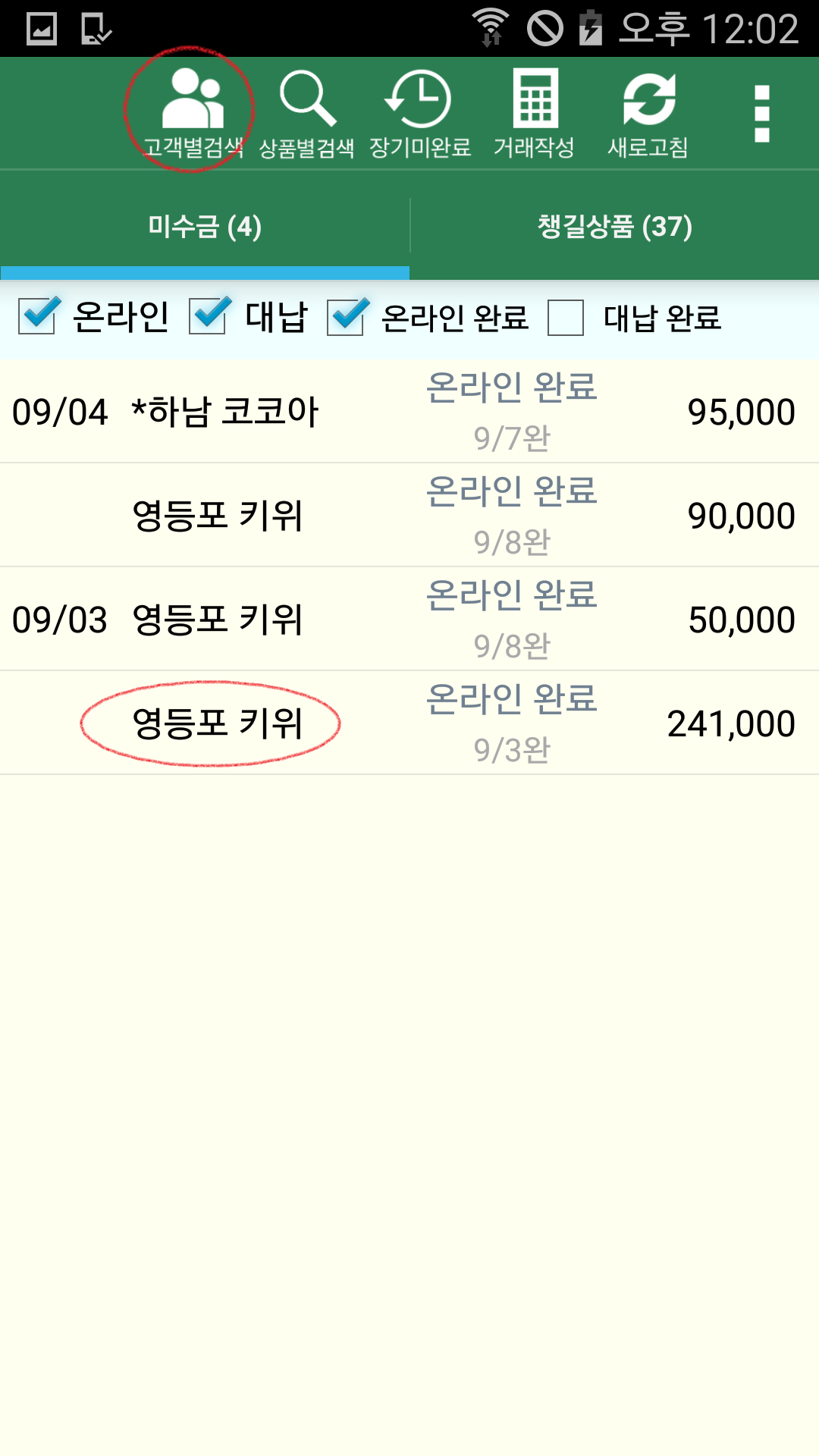Switch to the 미수금 (4) tab
819x1456 pixels.
pyautogui.click(x=205, y=226)
